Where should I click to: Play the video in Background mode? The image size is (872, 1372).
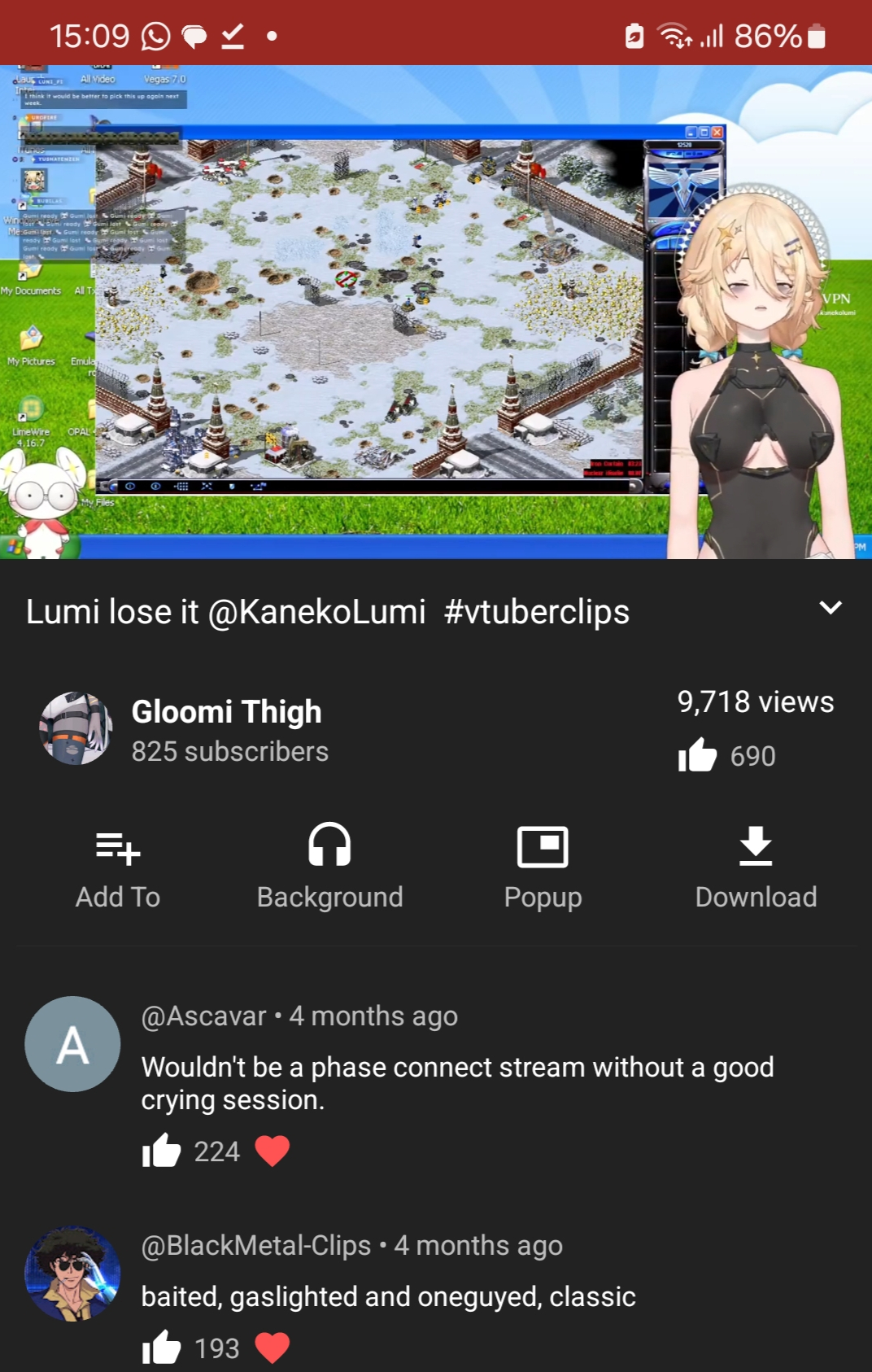[x=329, y=867]
